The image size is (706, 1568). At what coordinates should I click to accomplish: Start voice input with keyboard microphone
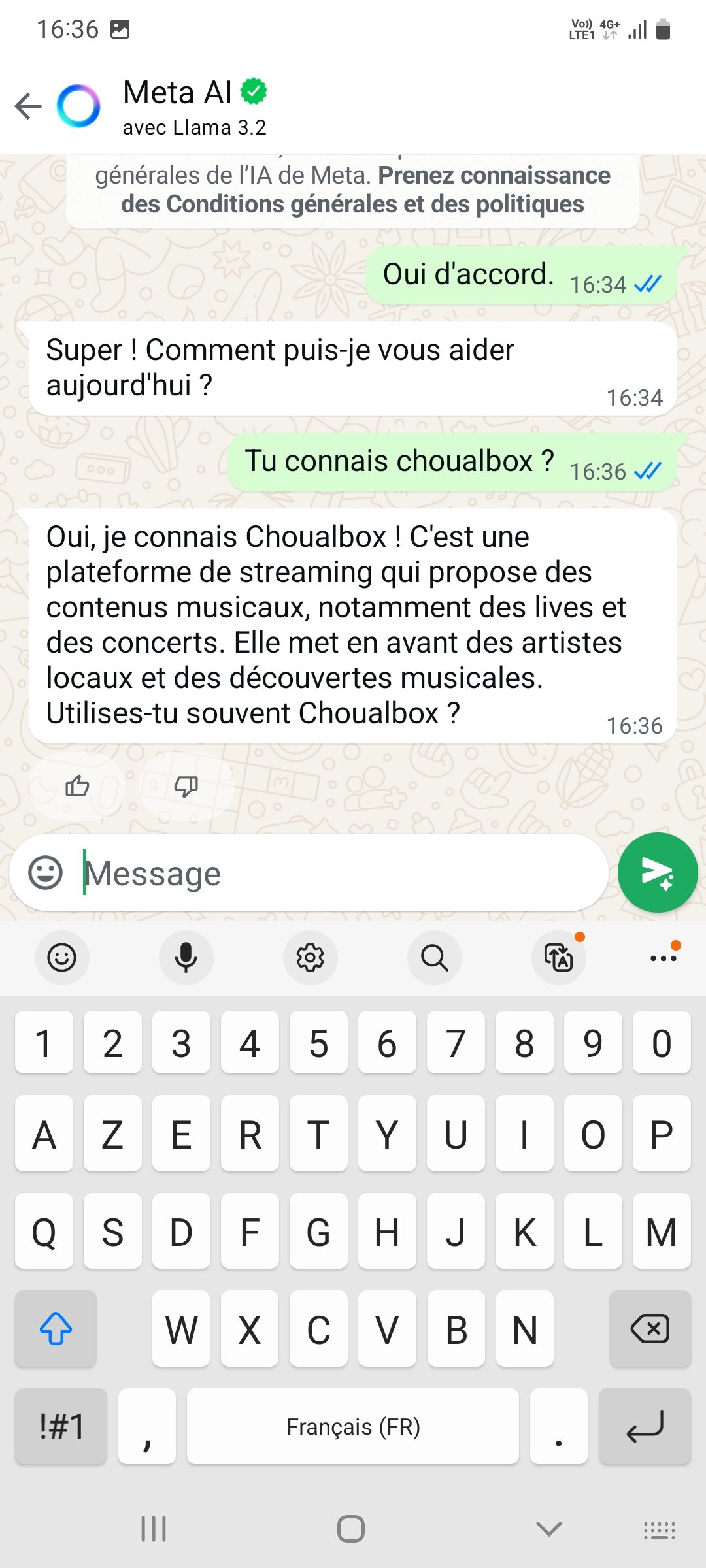[x=186, y=958]
